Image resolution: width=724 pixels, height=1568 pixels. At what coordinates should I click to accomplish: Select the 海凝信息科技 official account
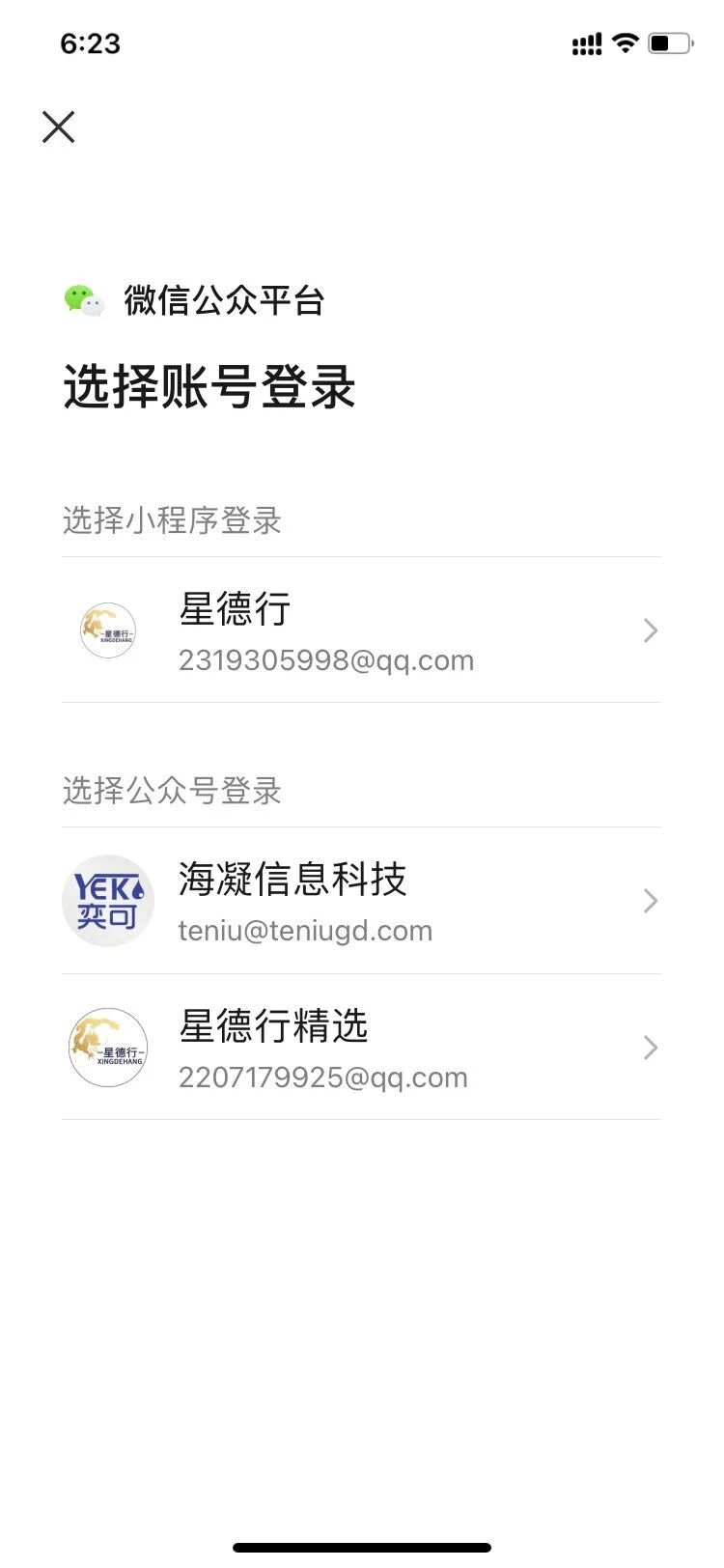[361, 901]
